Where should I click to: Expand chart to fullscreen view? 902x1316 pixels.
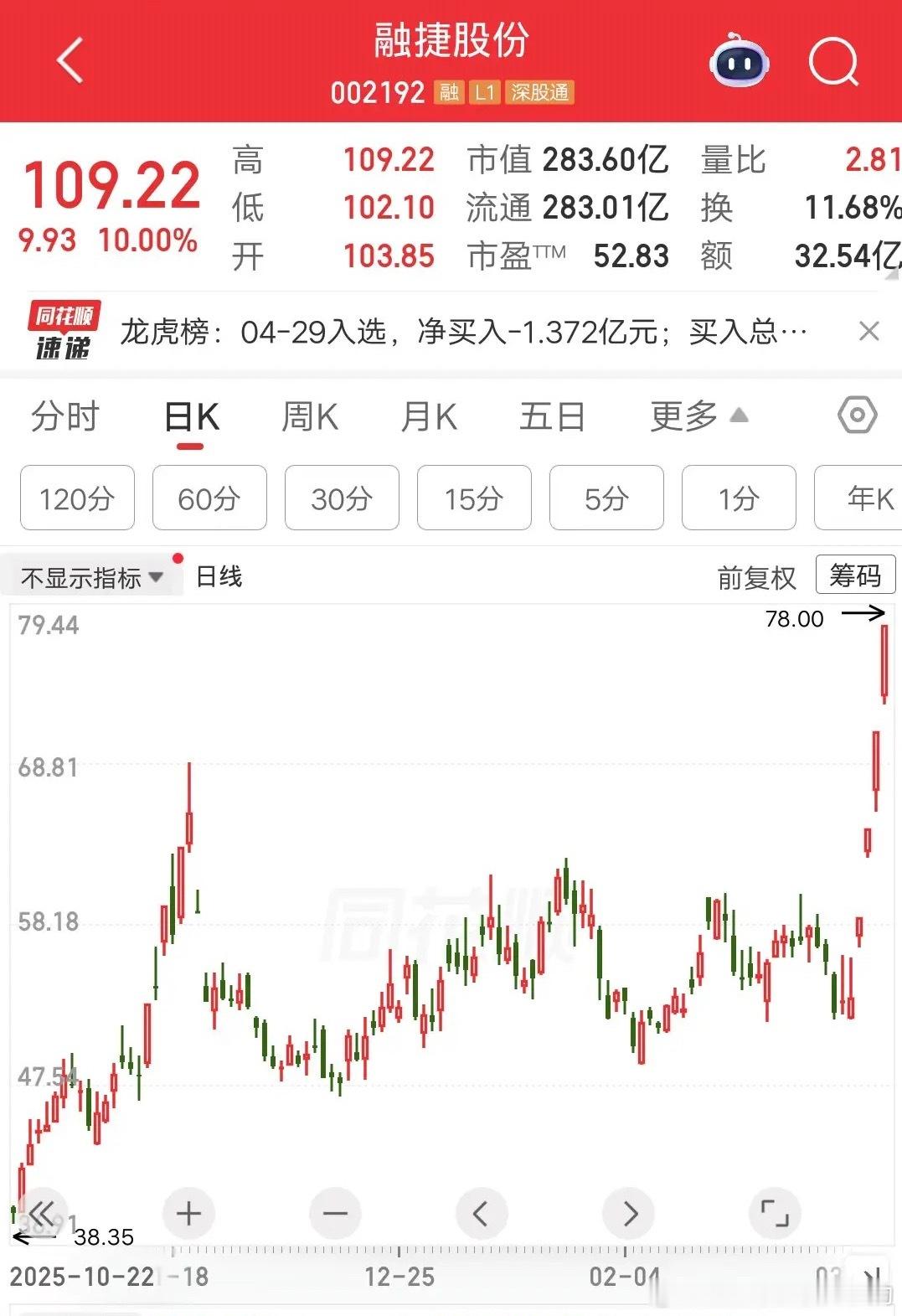775,1212
